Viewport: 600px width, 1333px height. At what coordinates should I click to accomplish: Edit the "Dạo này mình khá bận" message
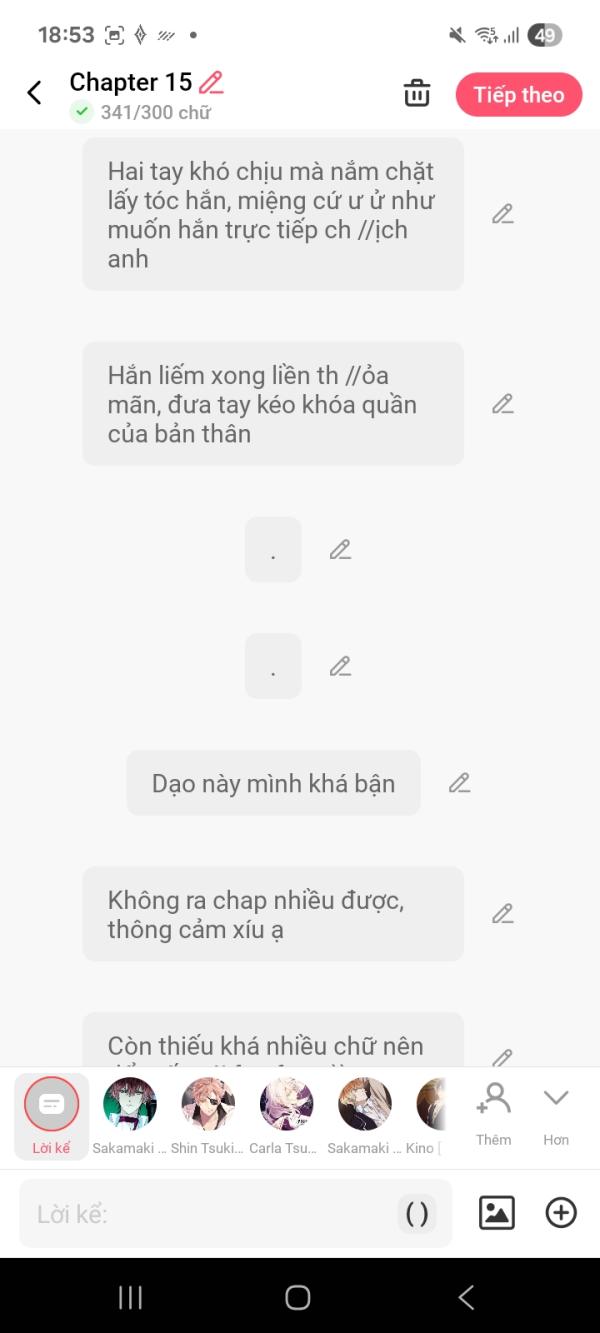pyautogui.click(x=460, y=783)
